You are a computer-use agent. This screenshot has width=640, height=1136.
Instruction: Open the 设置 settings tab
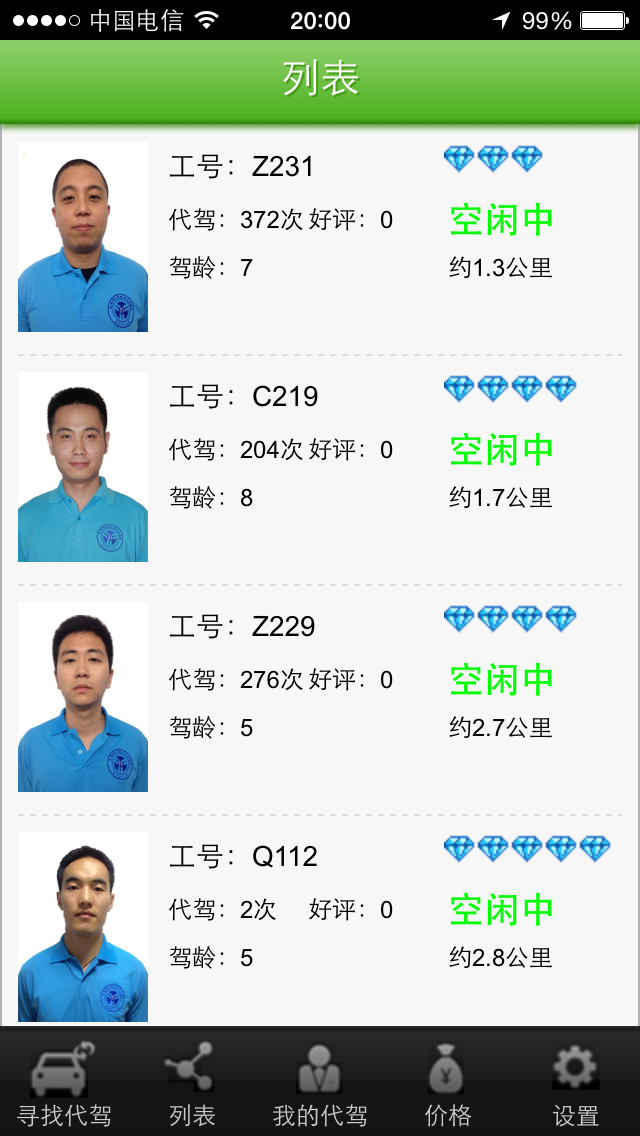[575, 1082]
